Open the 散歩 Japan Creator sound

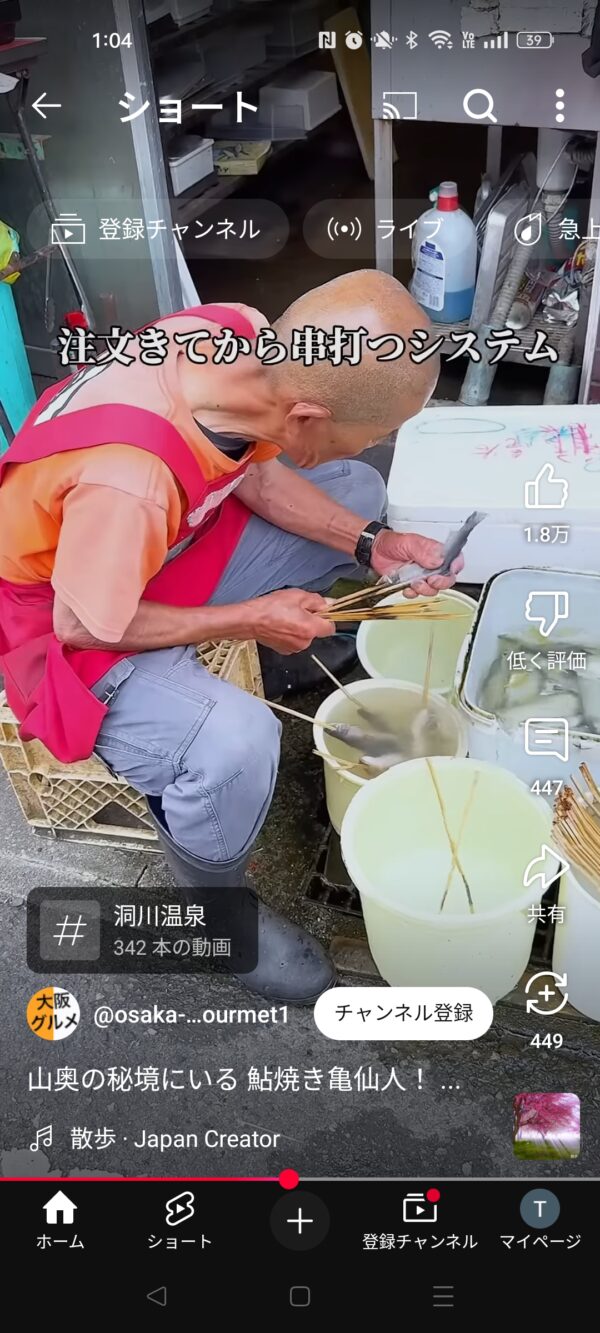pos(155,1138)
